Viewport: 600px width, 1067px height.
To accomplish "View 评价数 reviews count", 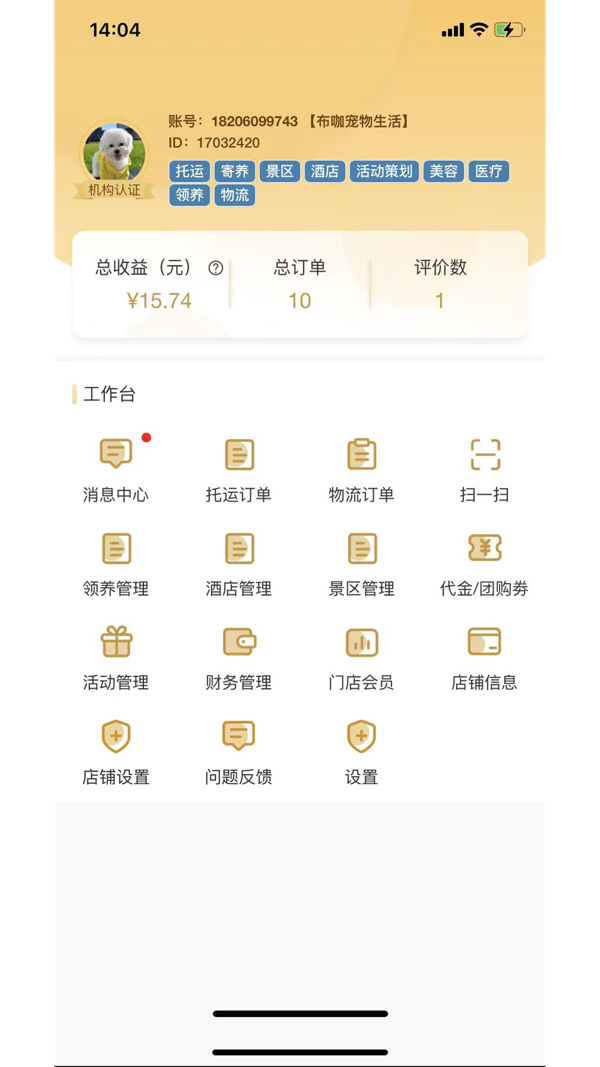I will pyautogui.click(x=440, y=284).
